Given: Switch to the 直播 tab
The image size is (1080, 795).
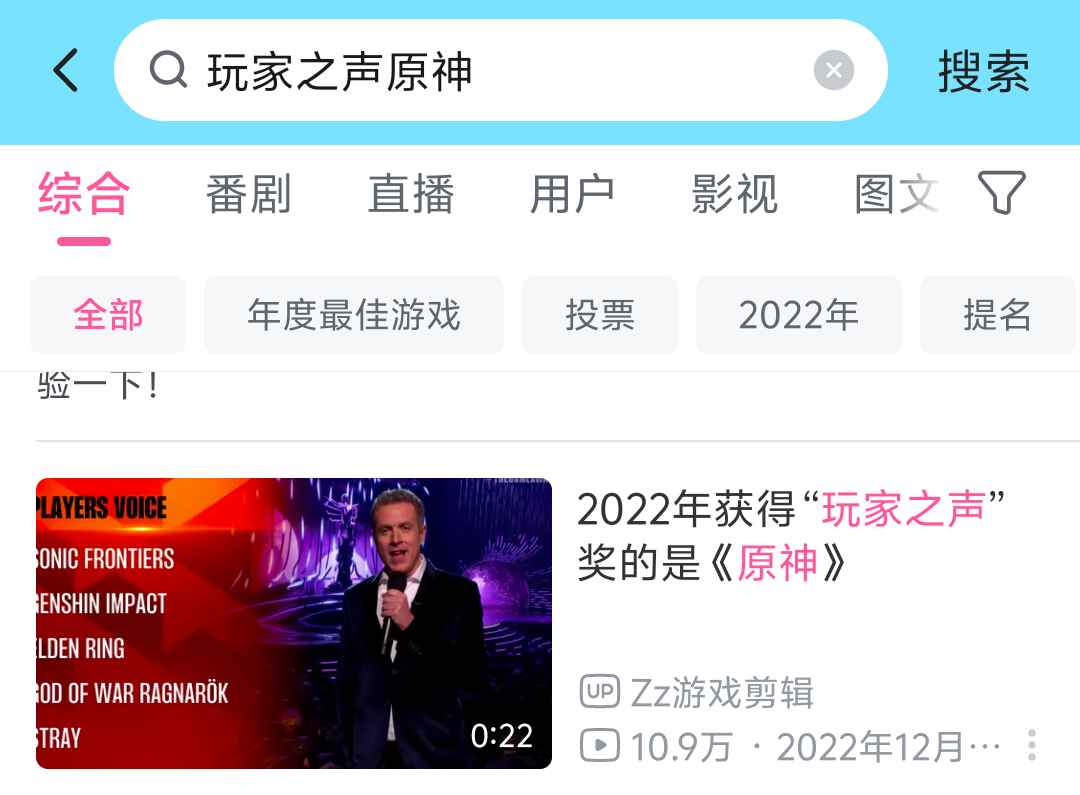Looking at the screenshot, I should [411, 194].
